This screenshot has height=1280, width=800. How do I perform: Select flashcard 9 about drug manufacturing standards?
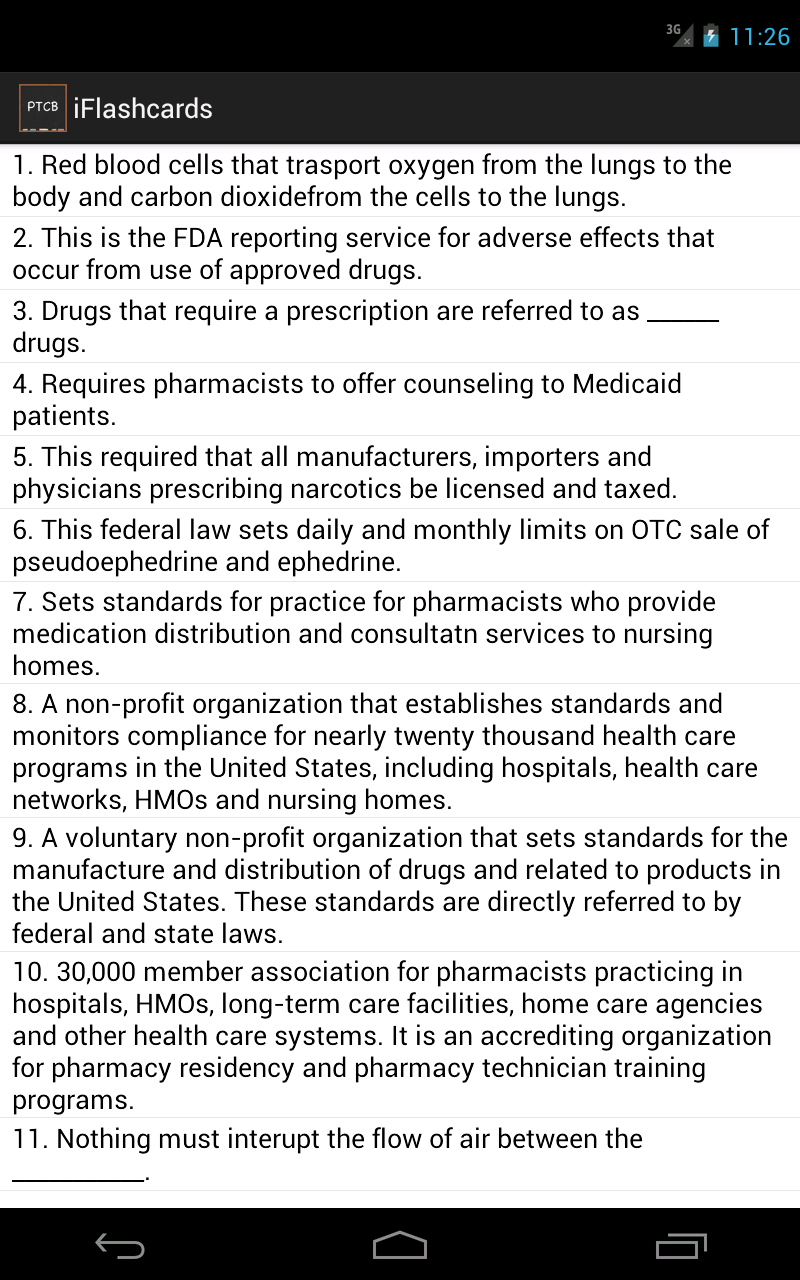coord(400,885)
